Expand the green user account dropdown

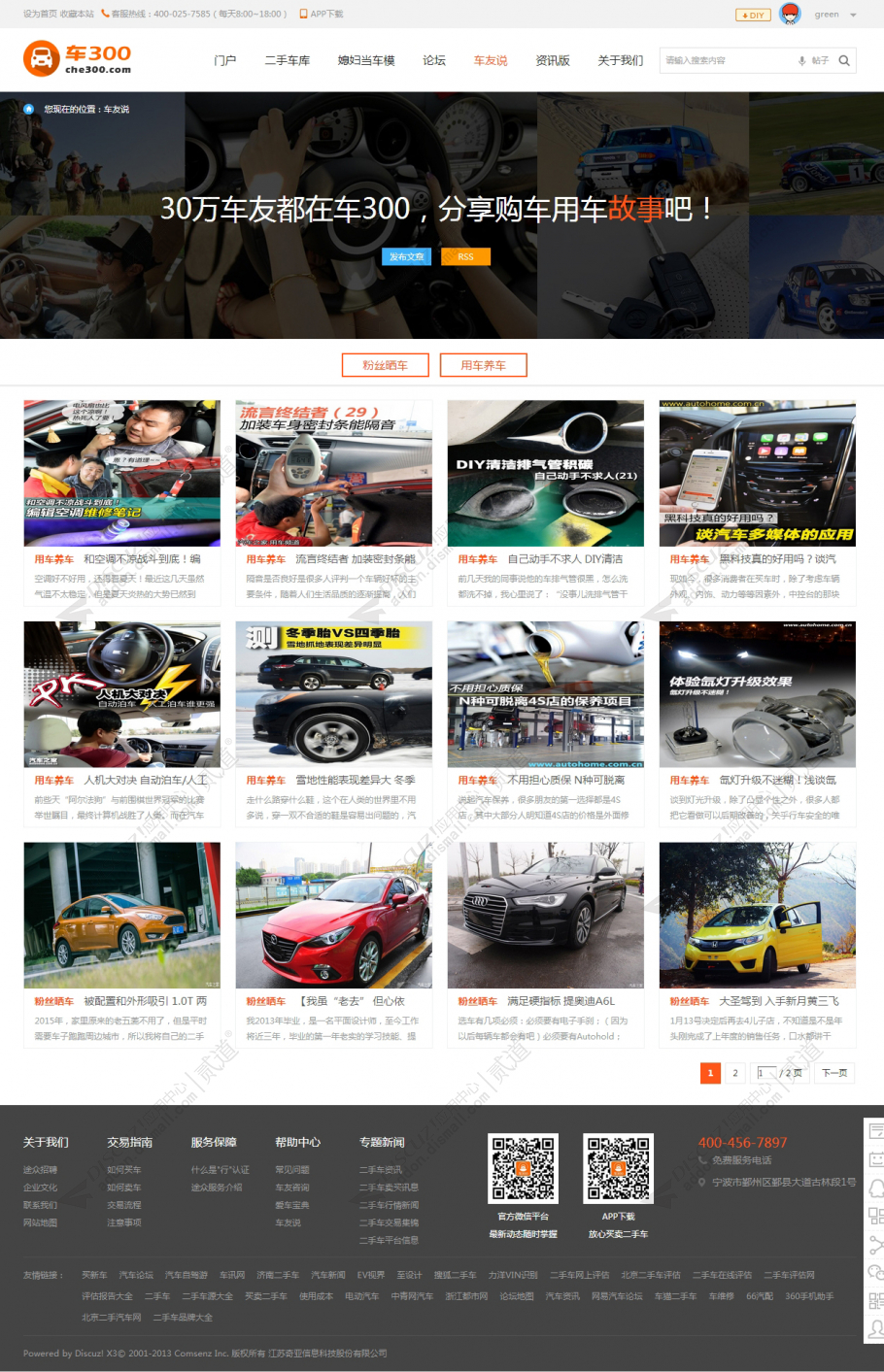click(852, 15)
